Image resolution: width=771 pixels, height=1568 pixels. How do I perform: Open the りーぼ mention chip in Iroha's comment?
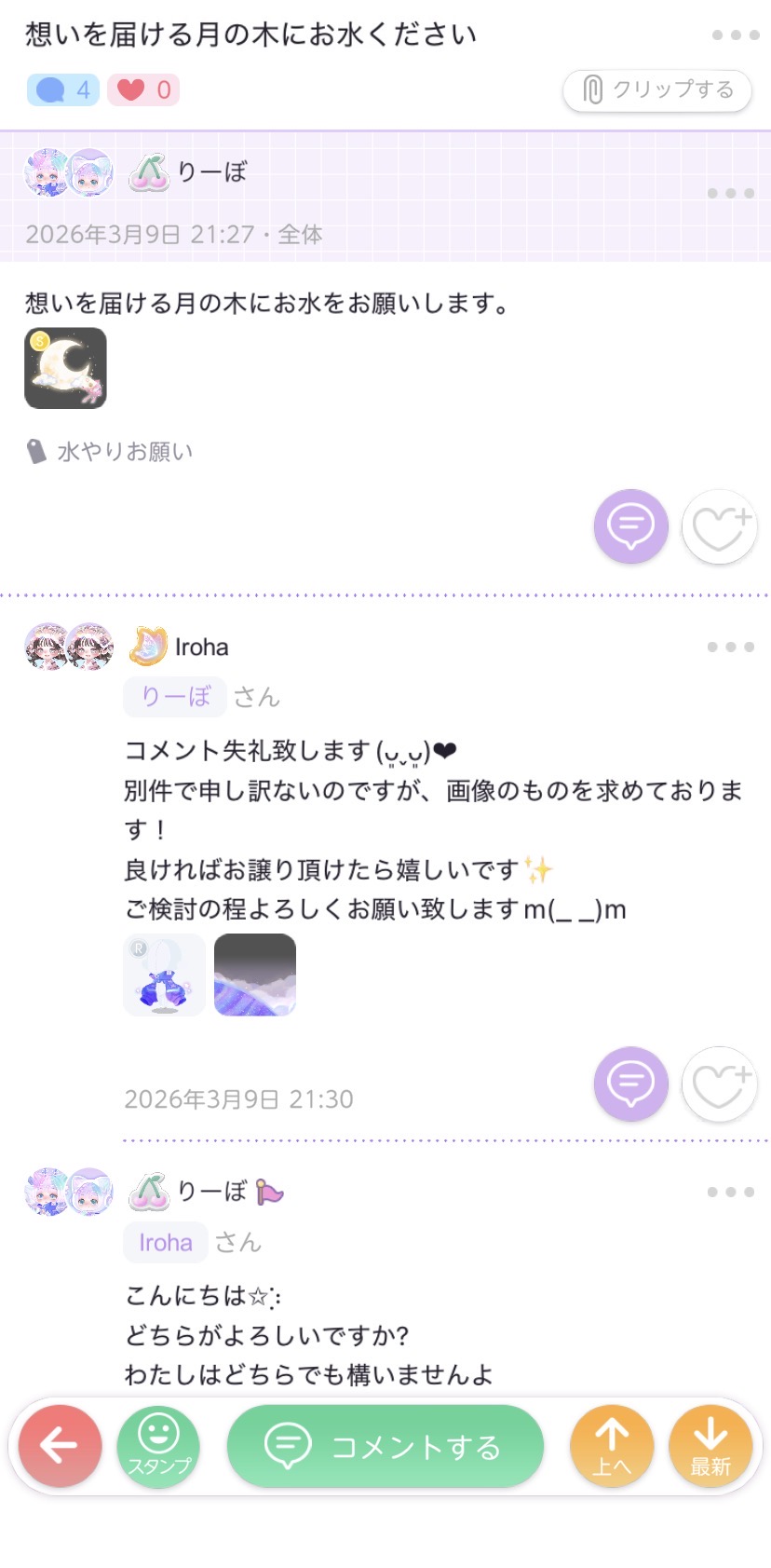coord(175,697)
